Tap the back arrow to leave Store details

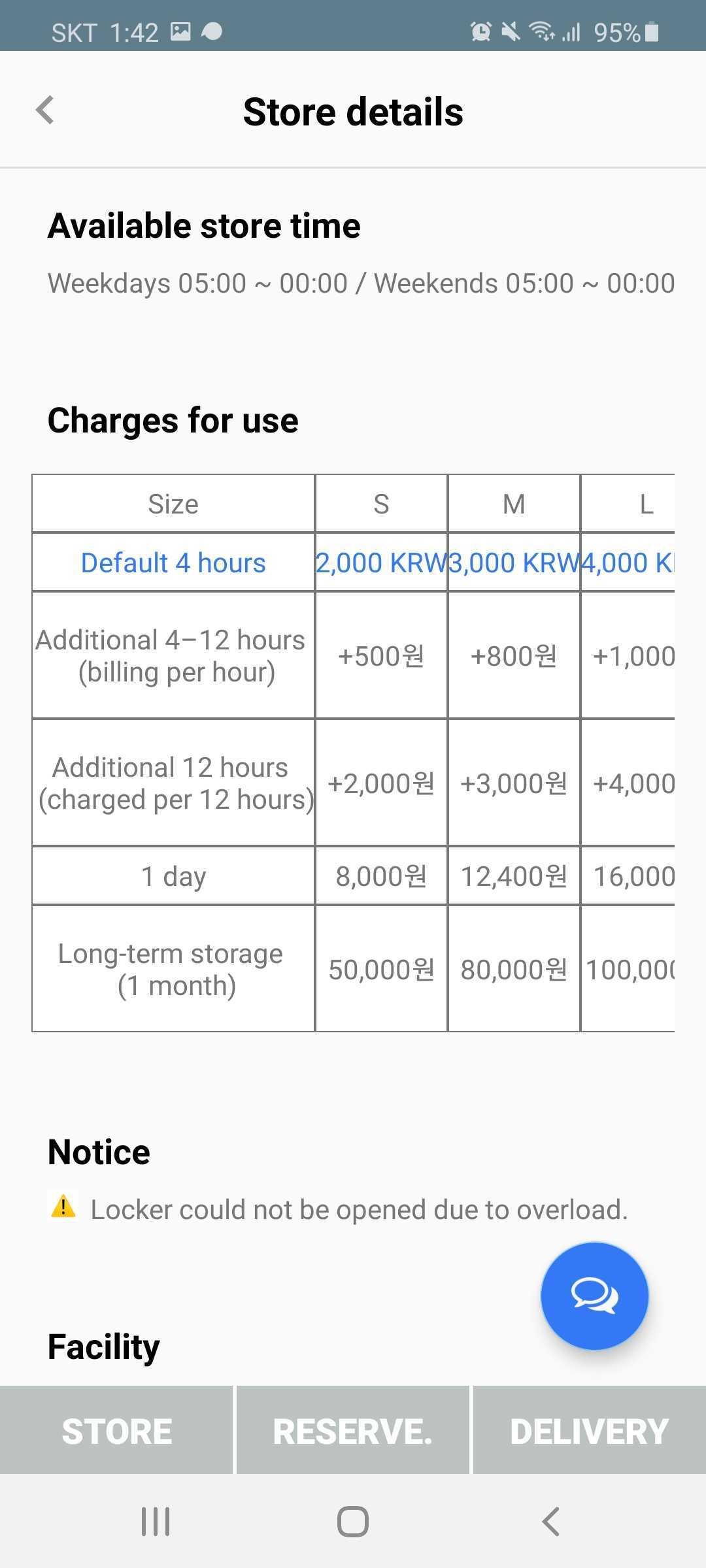[x=44, y=110]
